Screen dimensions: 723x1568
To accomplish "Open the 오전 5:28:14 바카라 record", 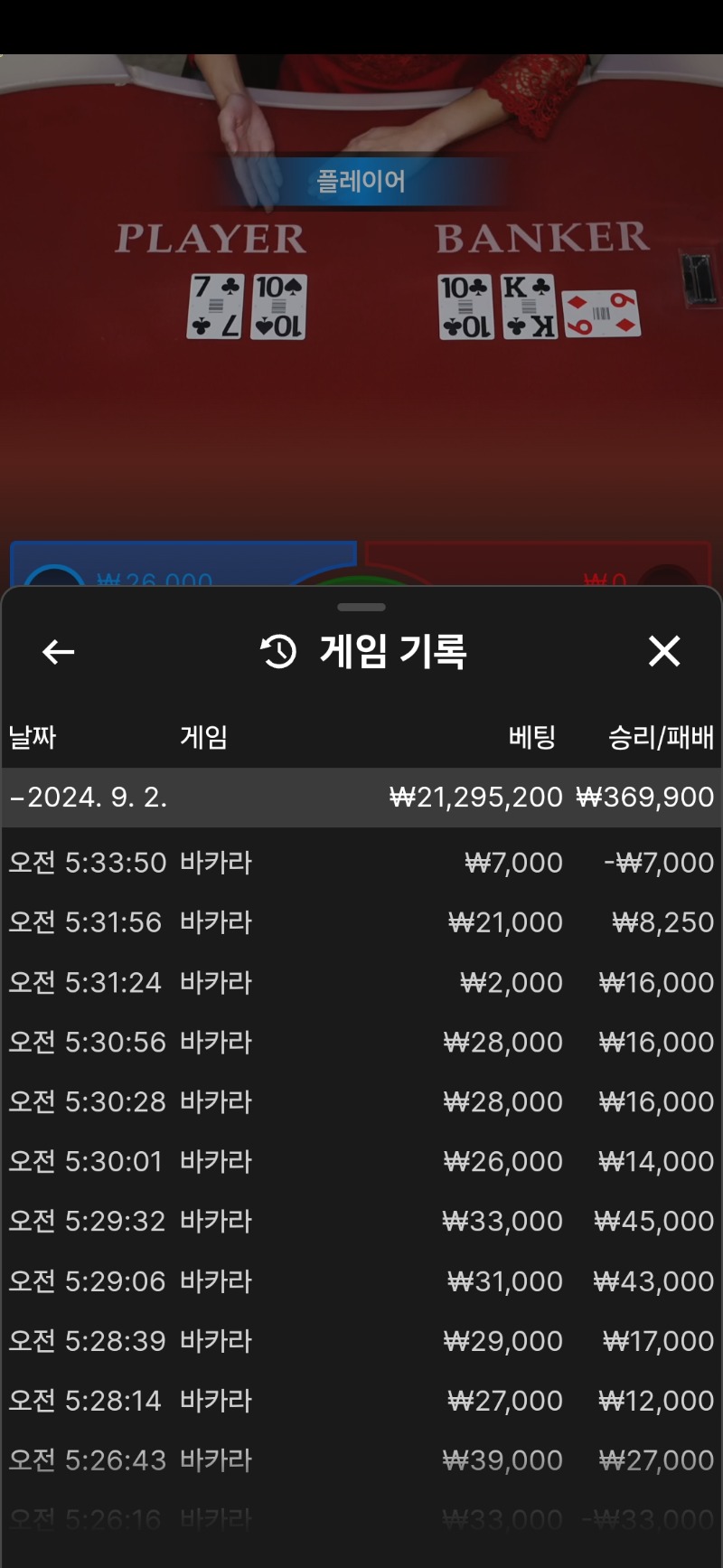I will [361, 1400].
